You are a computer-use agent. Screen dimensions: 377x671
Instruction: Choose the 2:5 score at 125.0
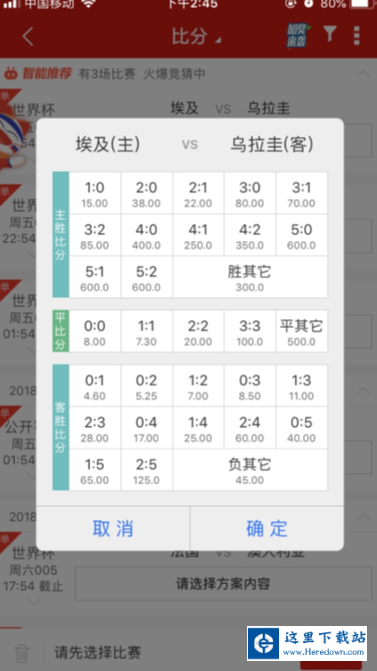(x=146, y=470)
